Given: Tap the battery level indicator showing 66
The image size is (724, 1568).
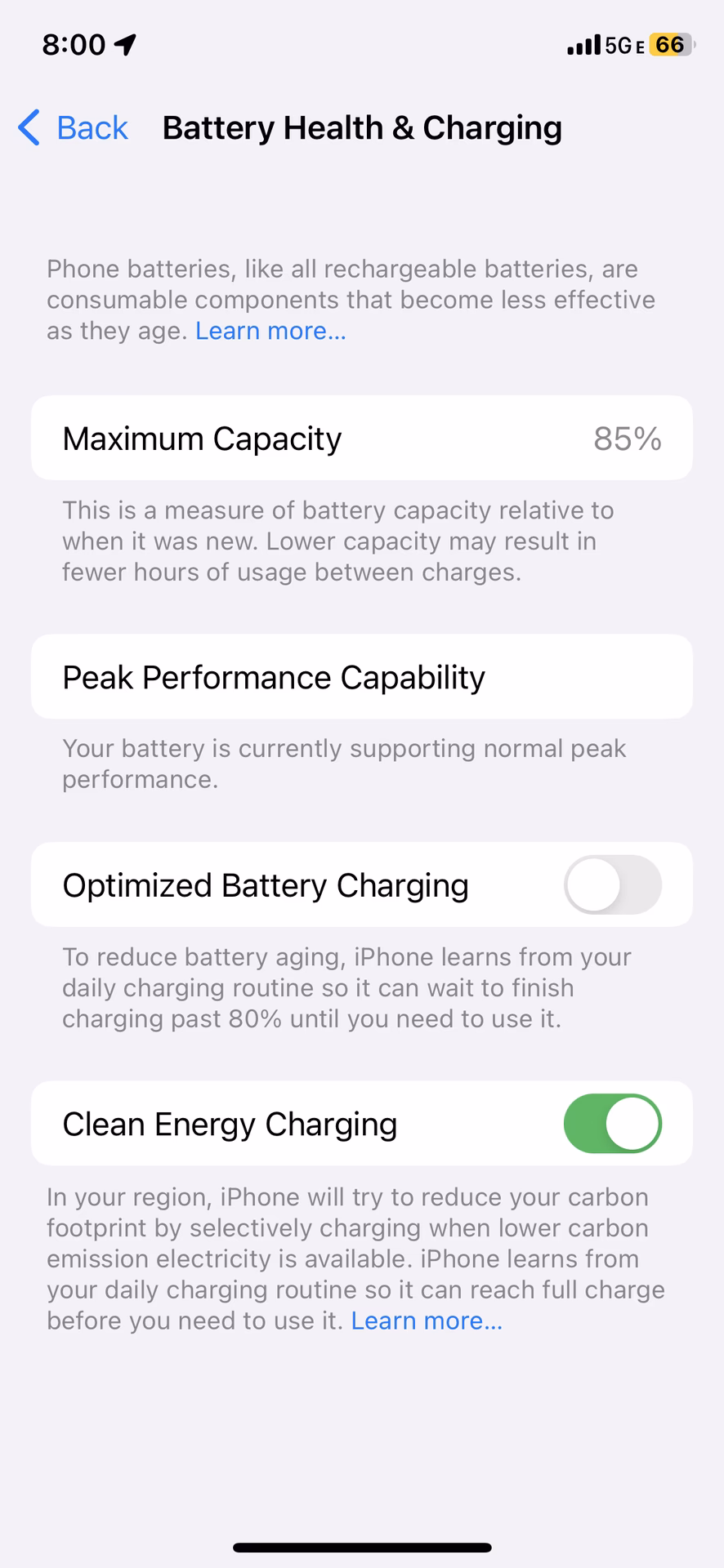Looking at the screenshot, I should click(672, 44).
